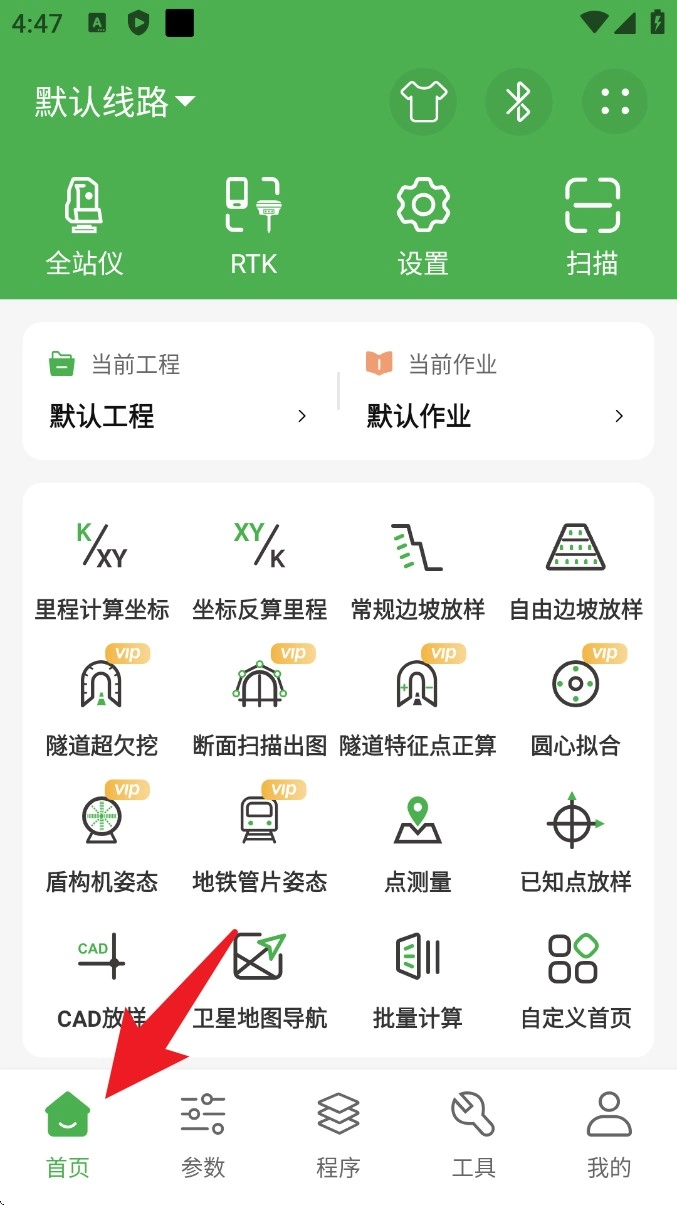Select the current project 默认工程
Image resolution: width=677 pixels, height=1205 pixels.
coord(178,416)
